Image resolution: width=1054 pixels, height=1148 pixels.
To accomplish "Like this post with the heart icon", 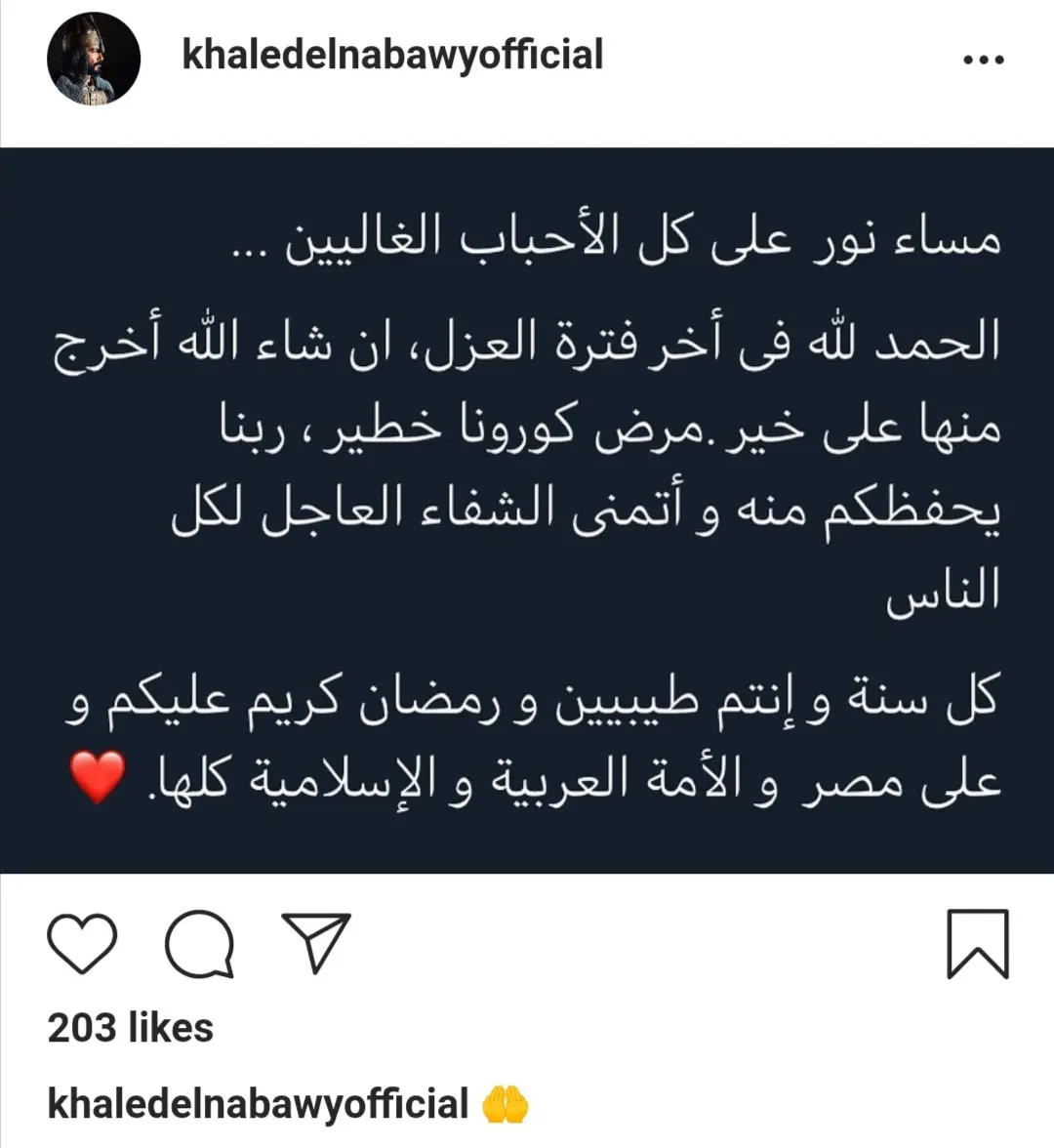I will tap(82, 943).
